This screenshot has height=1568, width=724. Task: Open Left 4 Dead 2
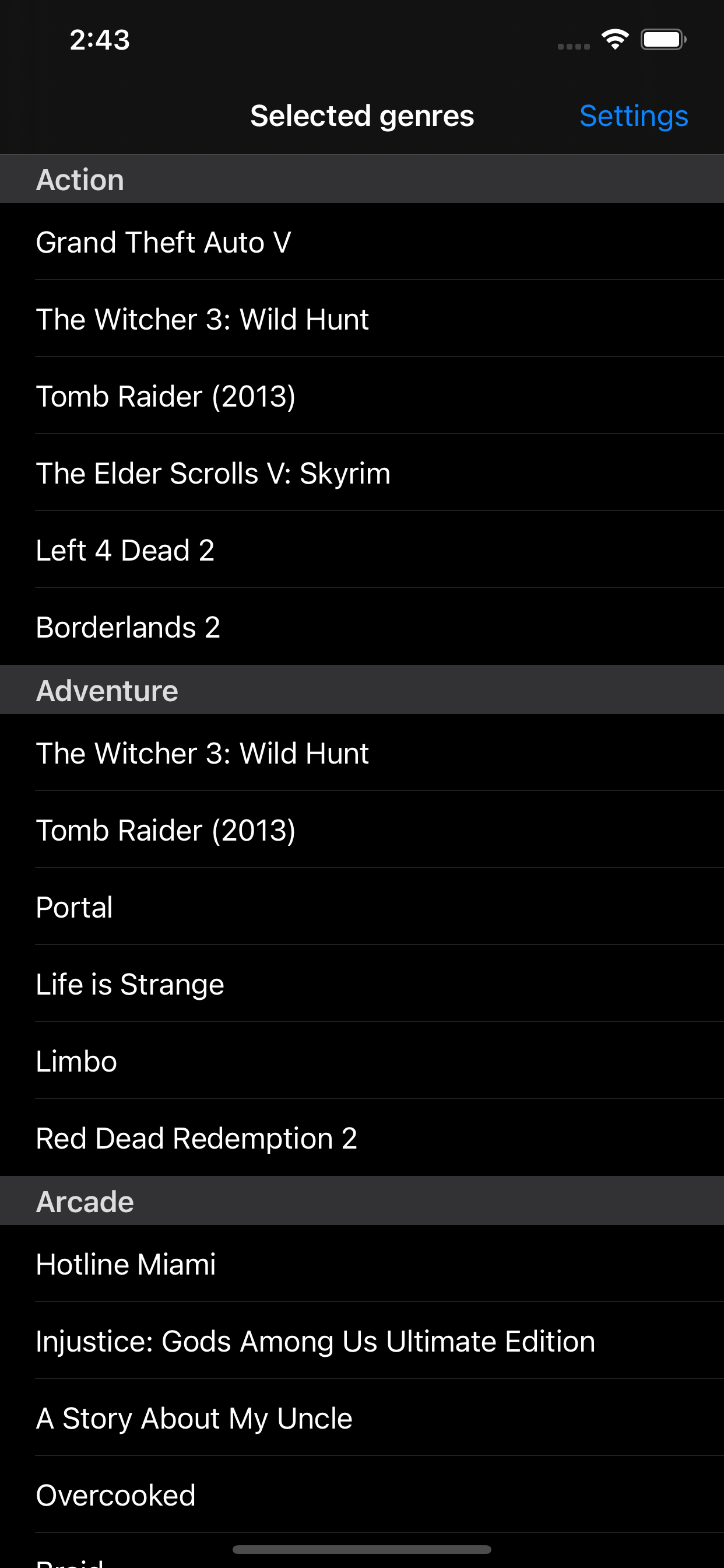pos(362,549)
